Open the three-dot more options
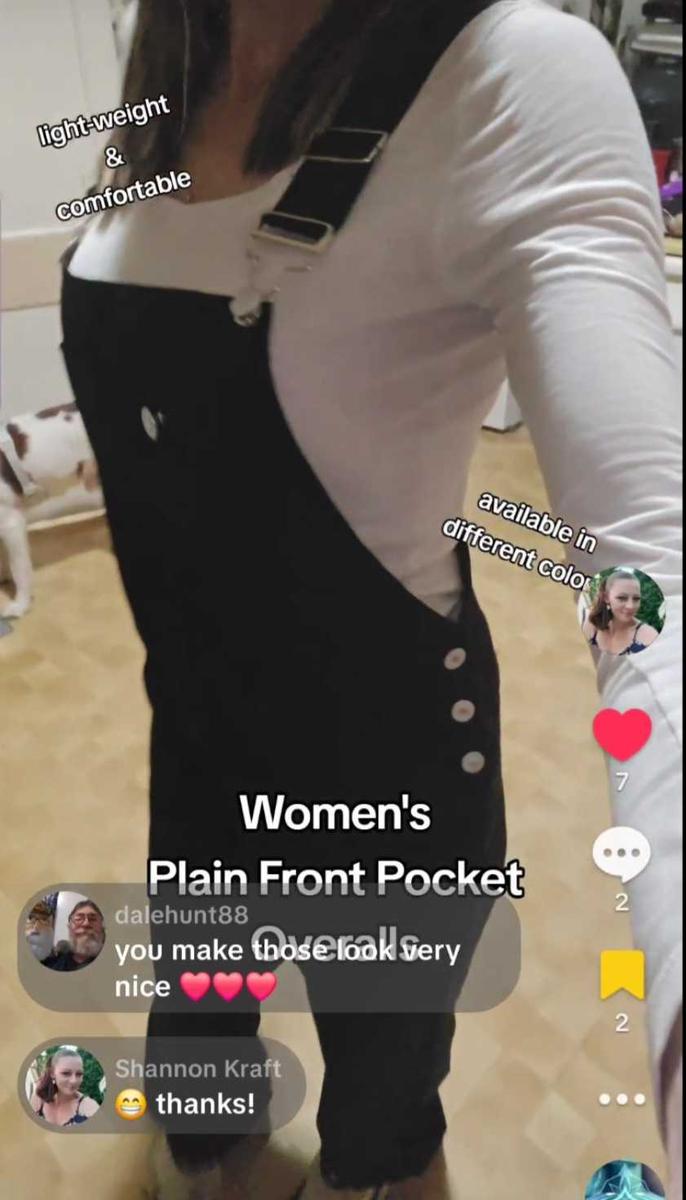This screenshot has height=1200, width=686. (622, 1099)
